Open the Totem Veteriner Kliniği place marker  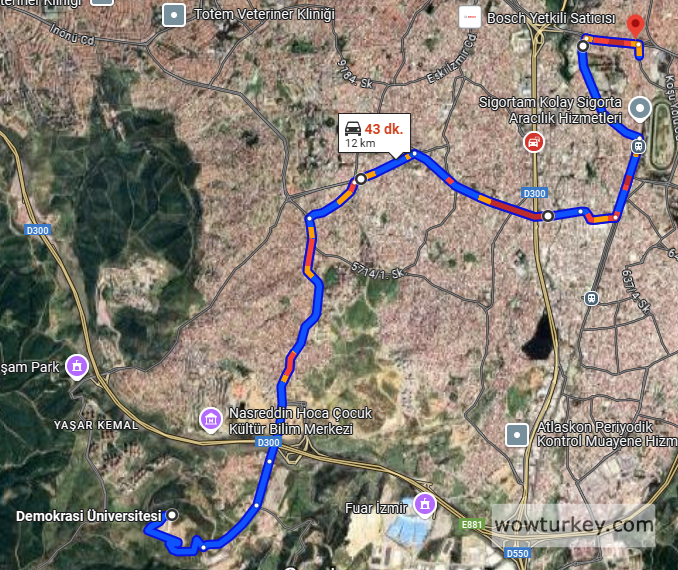point(175,15)
